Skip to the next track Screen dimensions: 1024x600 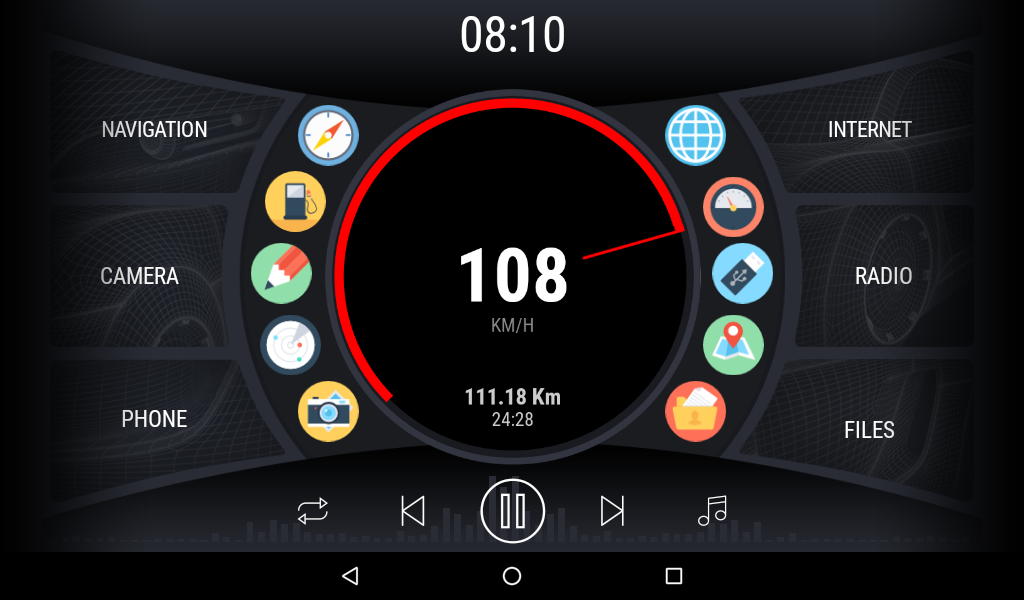[612, 511]
